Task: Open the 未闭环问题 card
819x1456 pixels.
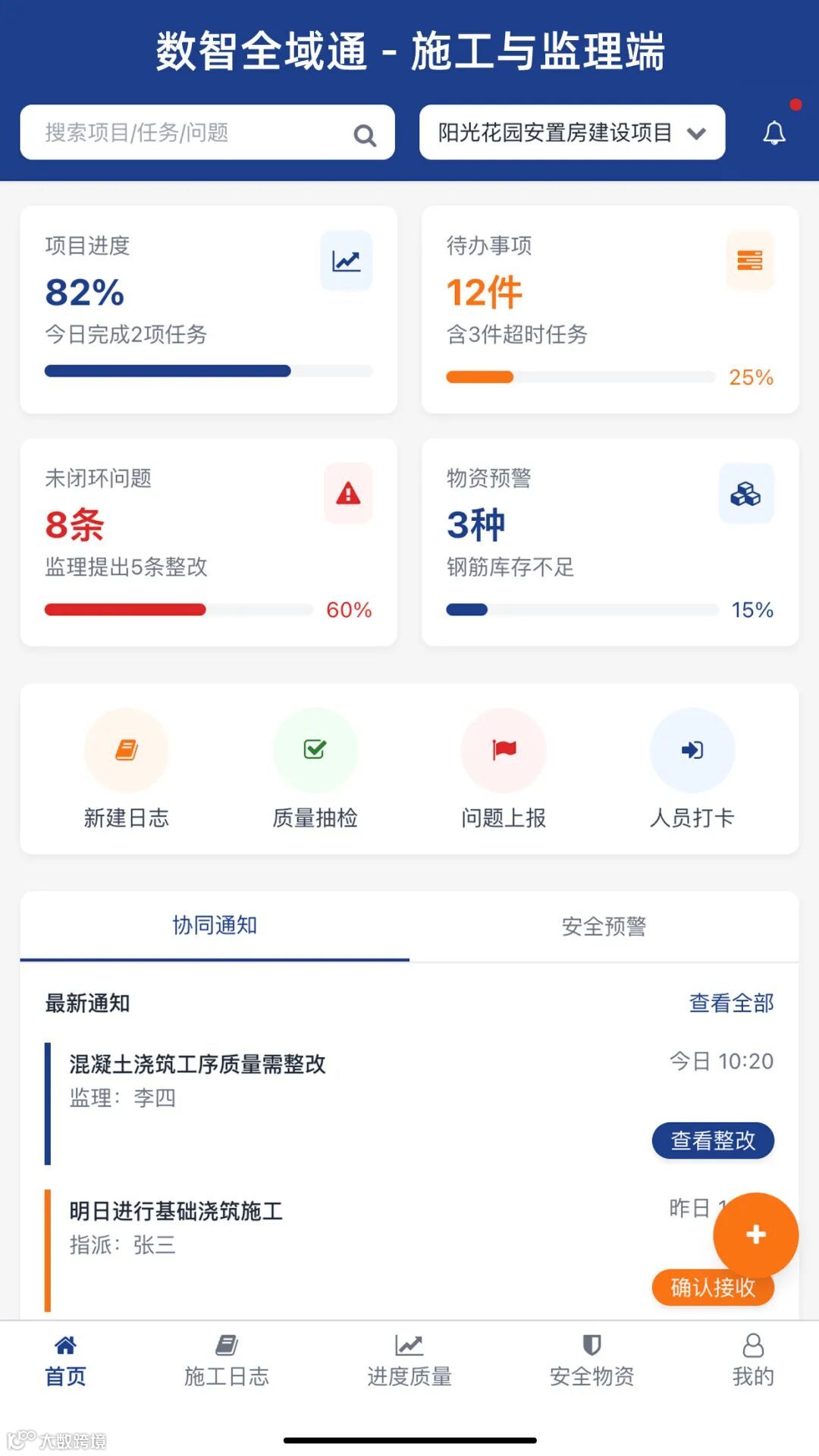Action: pyautogui.click(x=209, y=542)
